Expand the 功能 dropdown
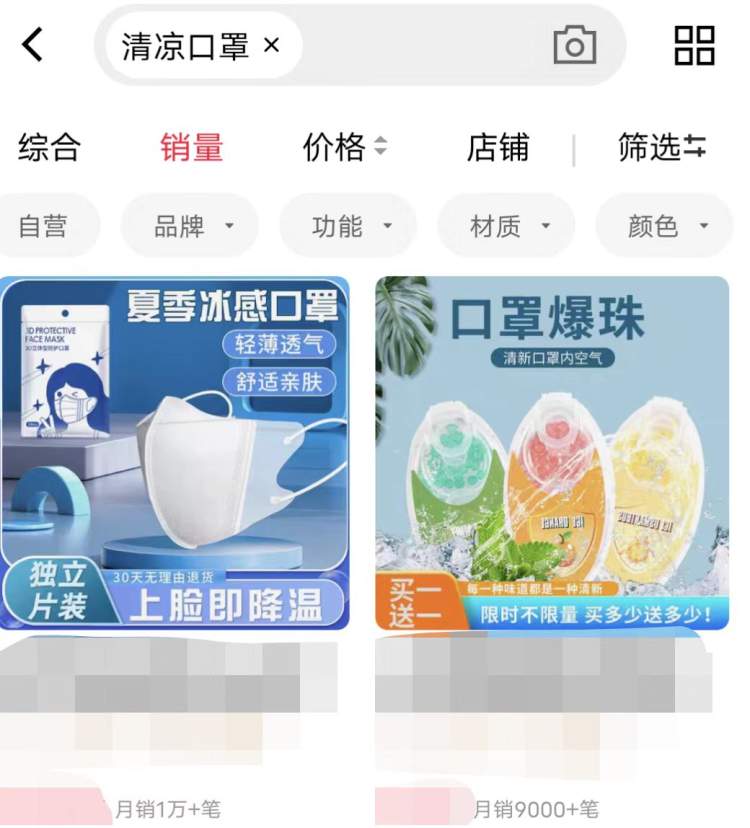750x828 pixels. (x=348, y=226)
